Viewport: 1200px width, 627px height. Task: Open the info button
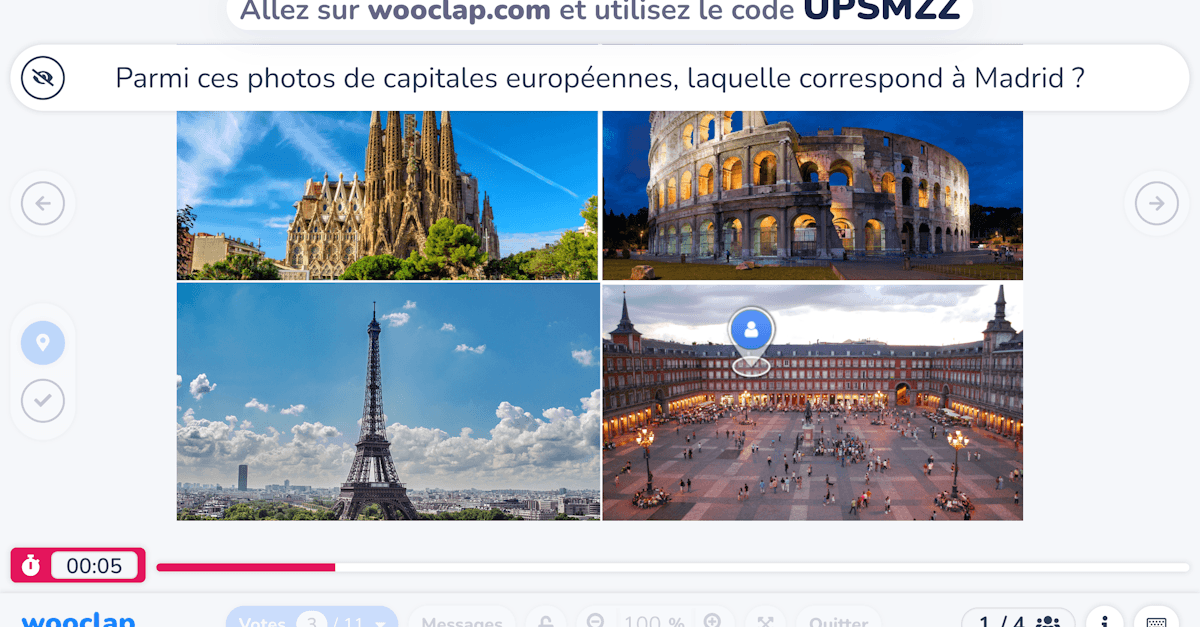1104,621
